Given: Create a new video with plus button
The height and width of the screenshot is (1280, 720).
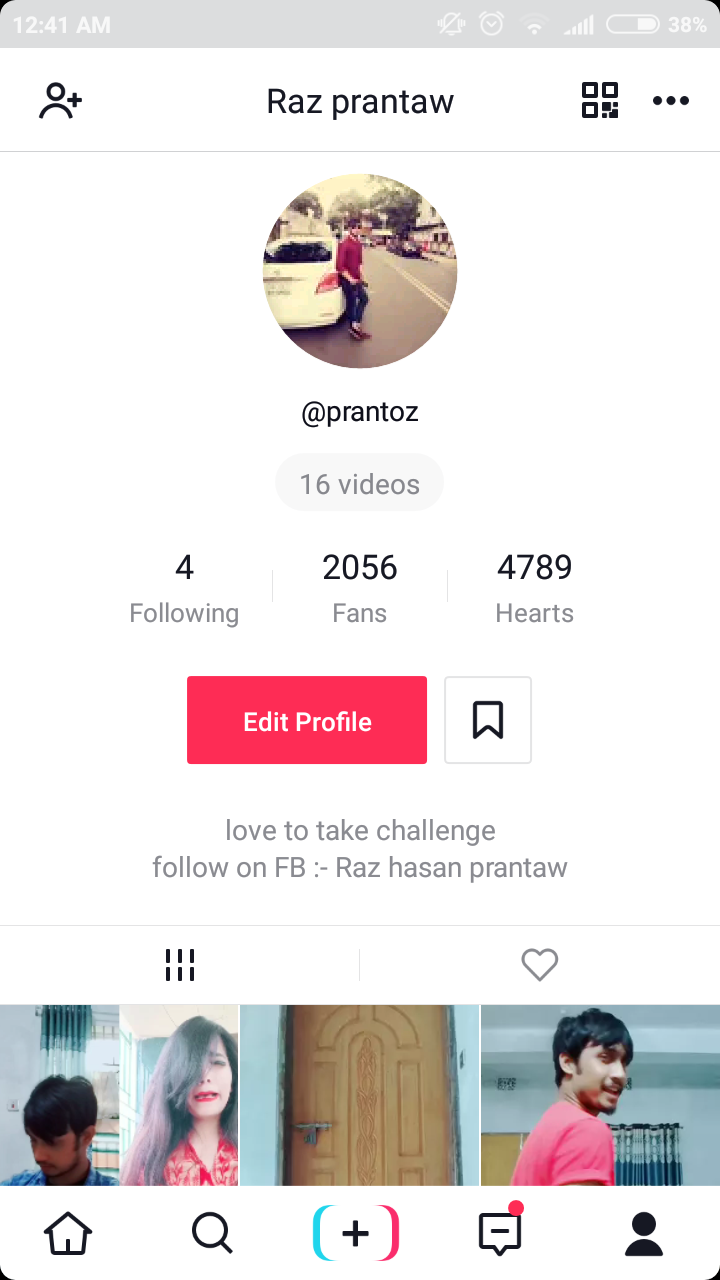Looking at the screenshot, I should click(356, 1233).
